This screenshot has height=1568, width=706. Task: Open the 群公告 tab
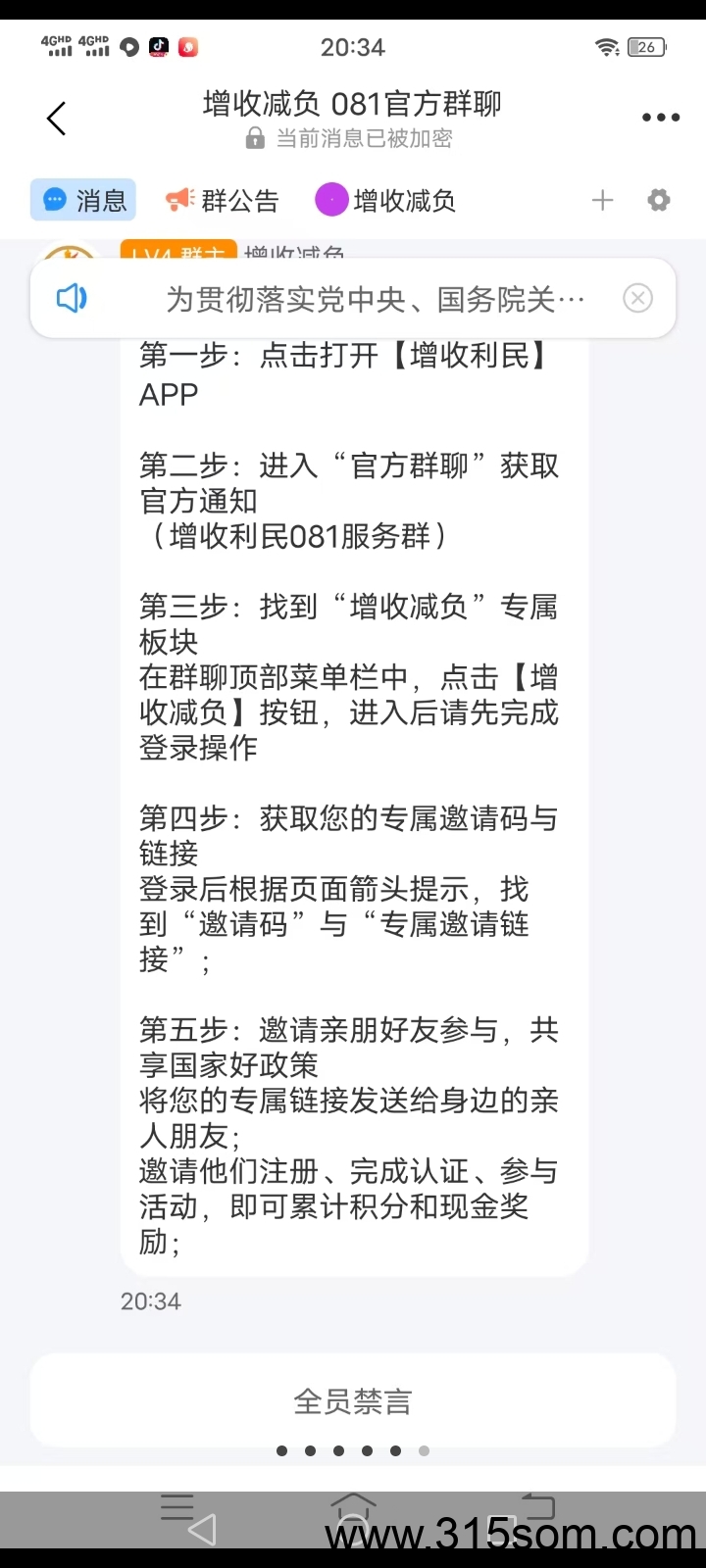click(x=222, y=201)
